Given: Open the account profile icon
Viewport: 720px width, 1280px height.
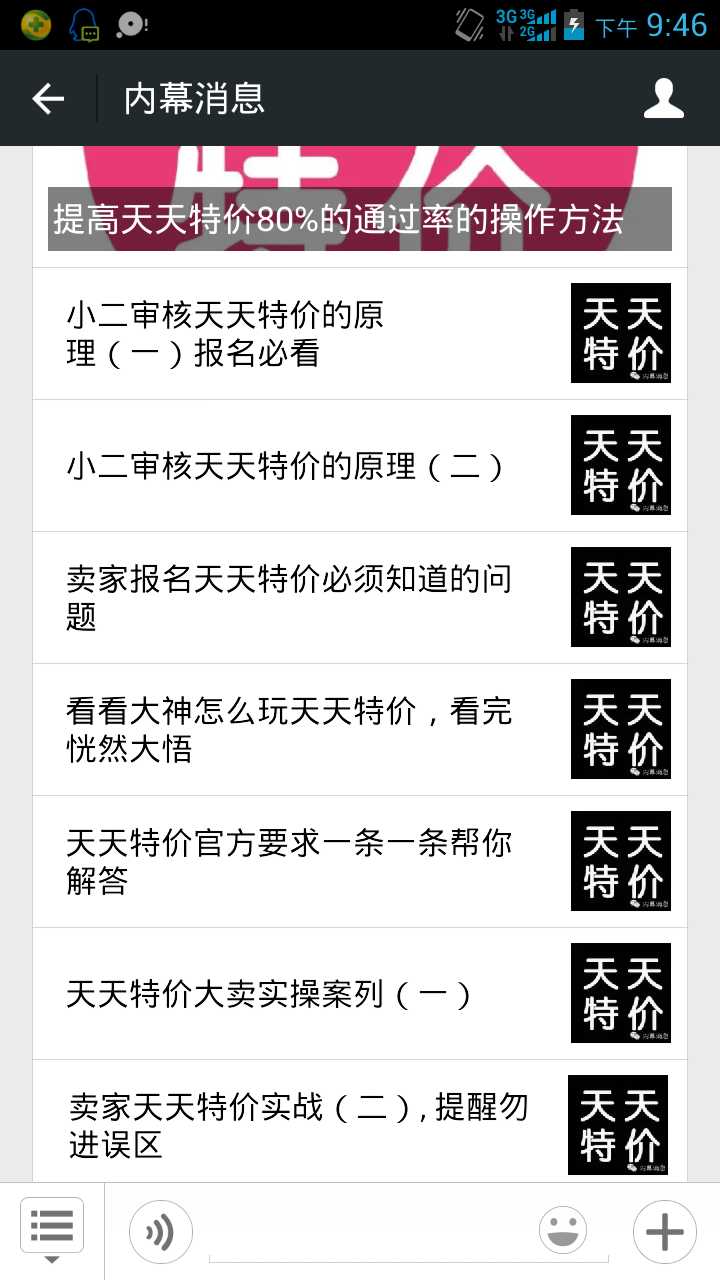Looking at the screenshot, I should click(663, 98).
